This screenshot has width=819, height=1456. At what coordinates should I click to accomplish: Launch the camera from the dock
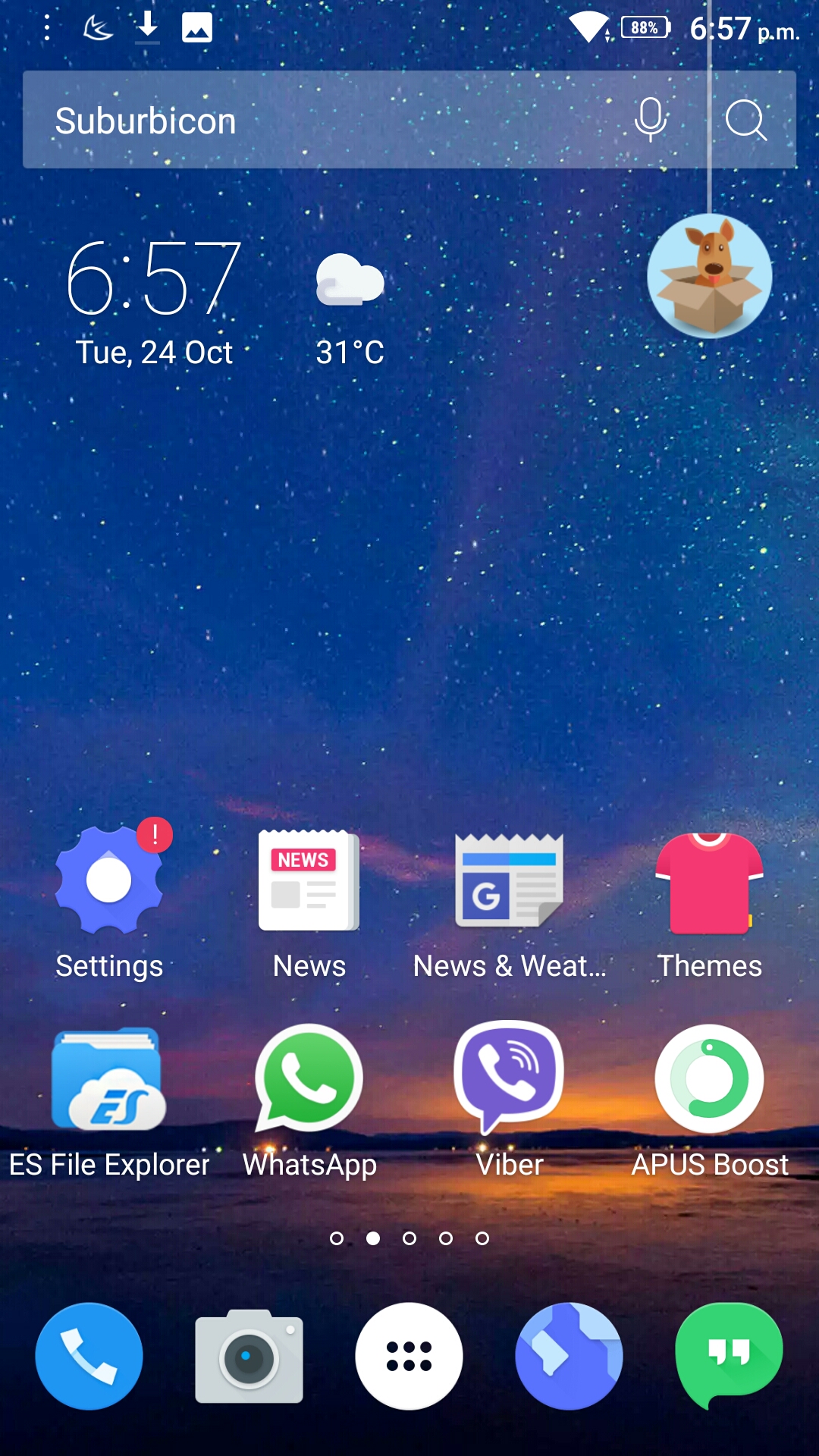tap(249, 1356)
